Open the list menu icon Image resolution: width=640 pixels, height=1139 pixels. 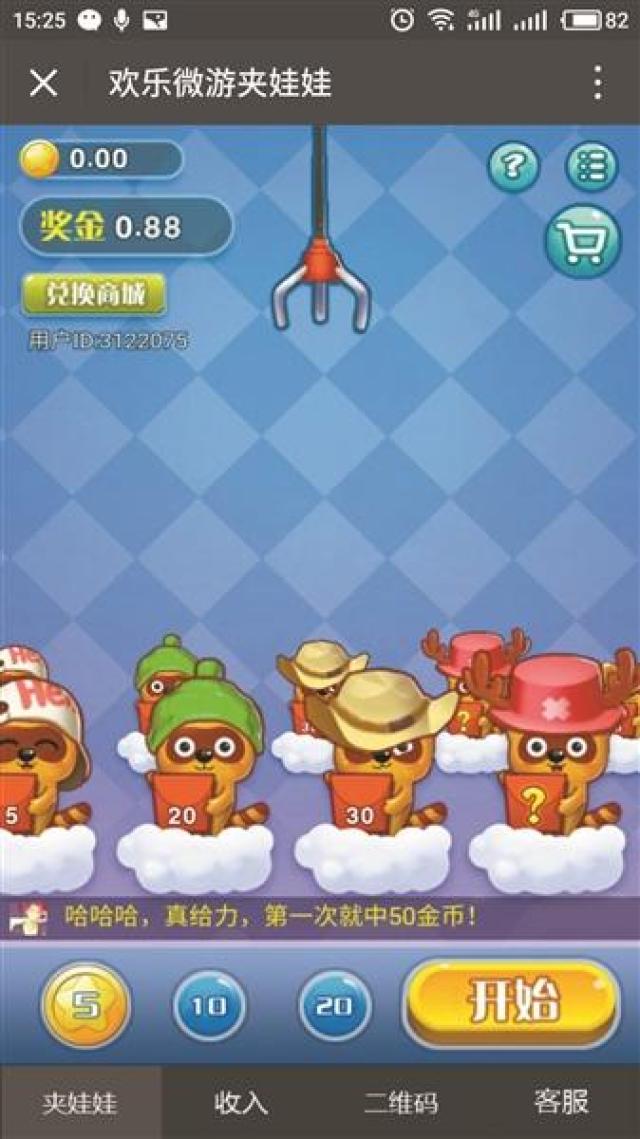pos(592,166)
